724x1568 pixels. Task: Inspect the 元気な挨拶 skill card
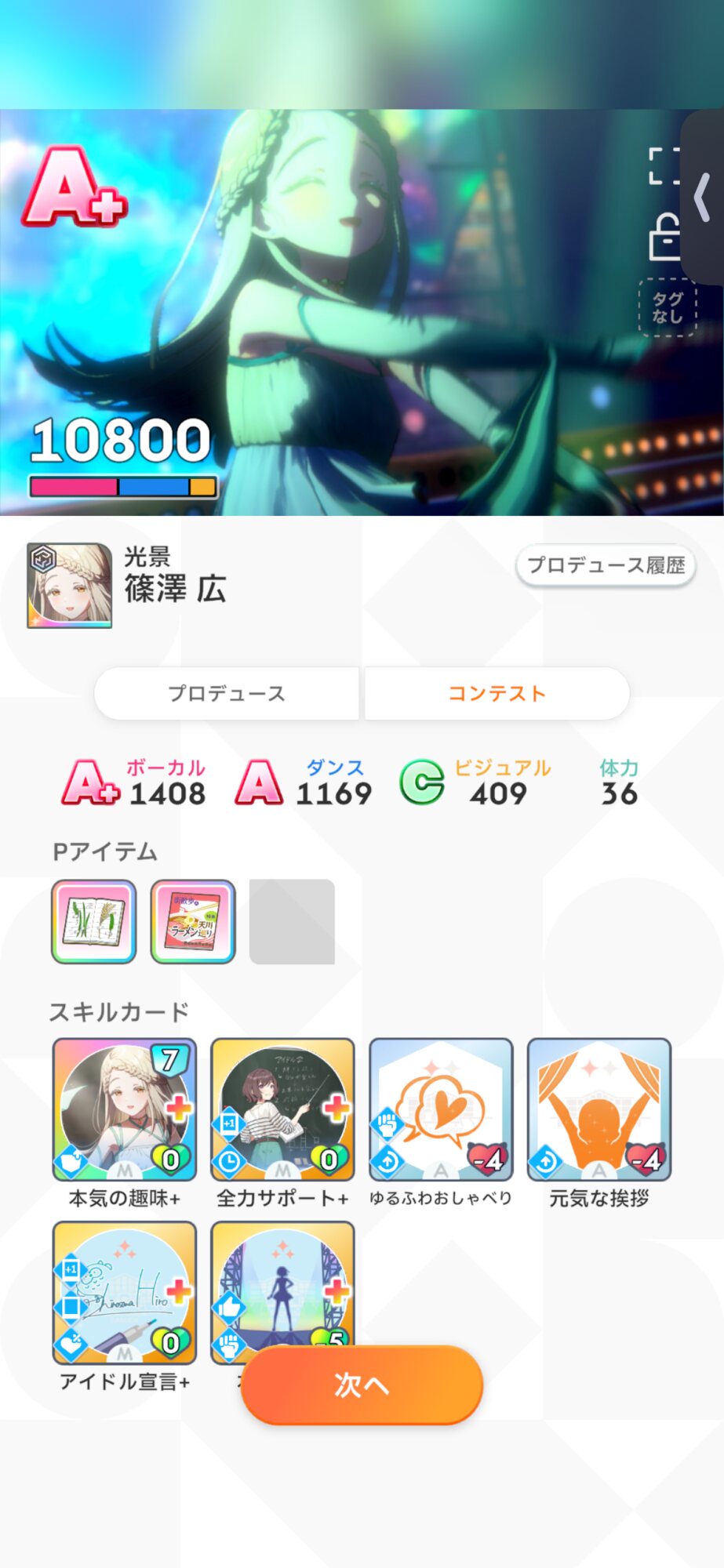click(x=599, y=1109)
